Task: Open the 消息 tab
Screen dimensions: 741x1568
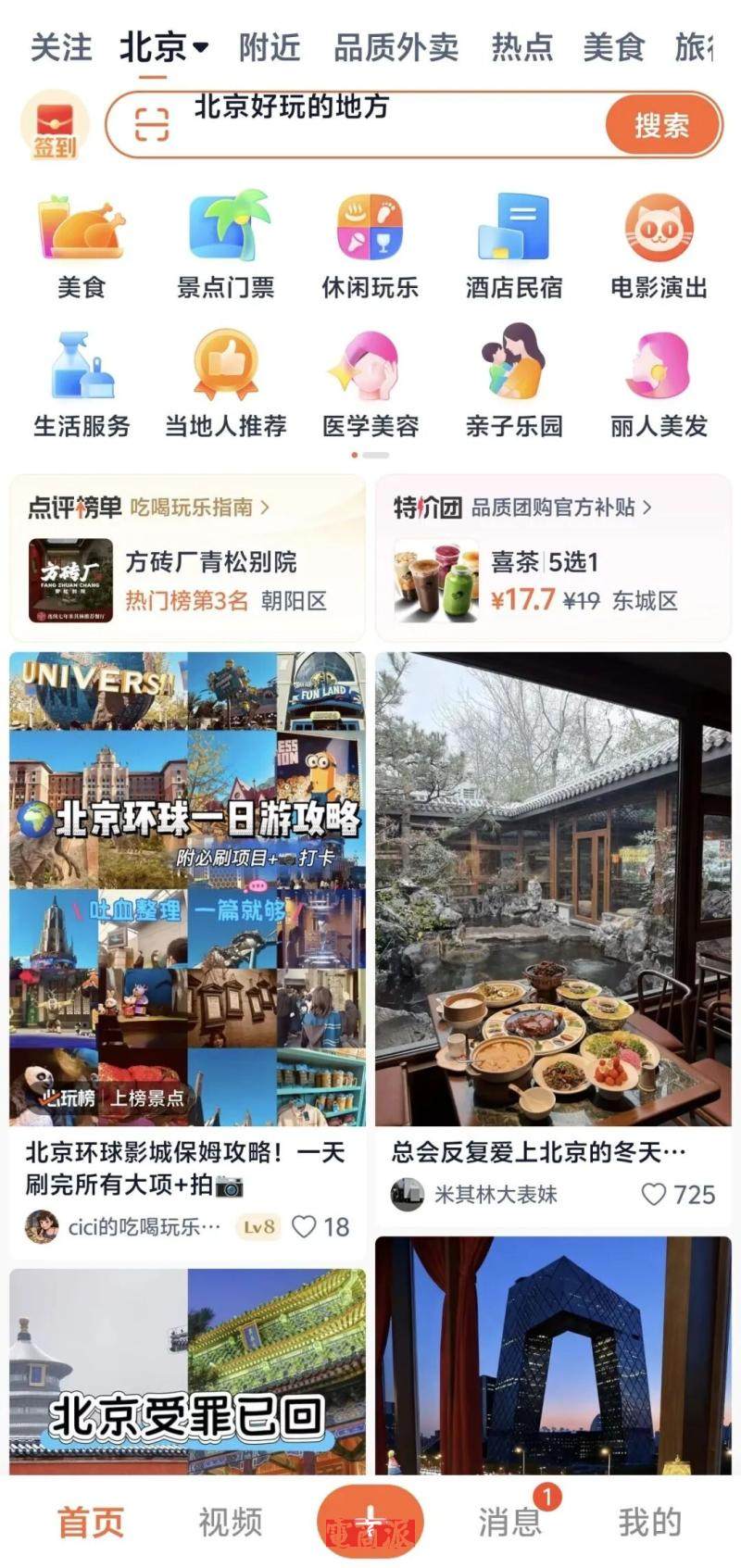Action: point(510,1522)
